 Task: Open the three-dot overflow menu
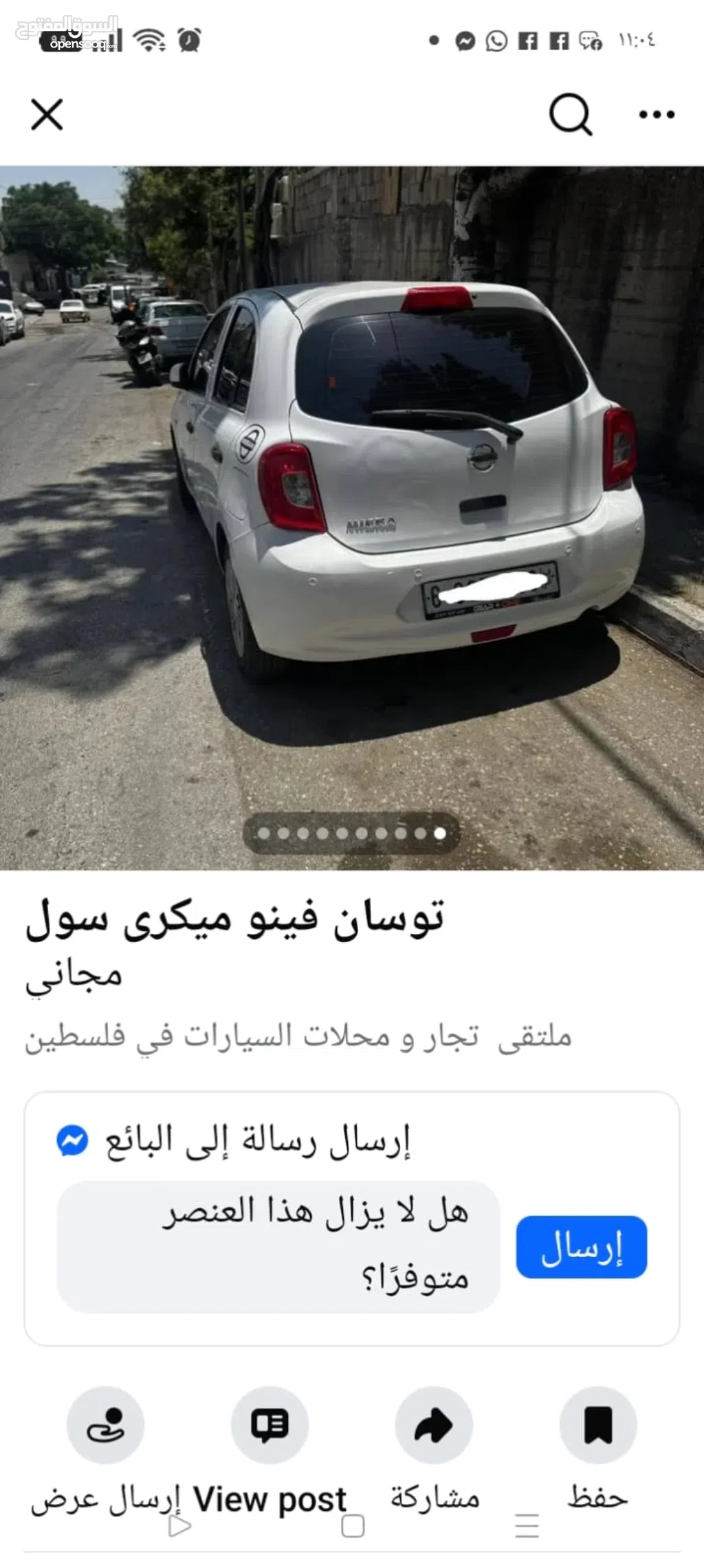tap(656, 114)
